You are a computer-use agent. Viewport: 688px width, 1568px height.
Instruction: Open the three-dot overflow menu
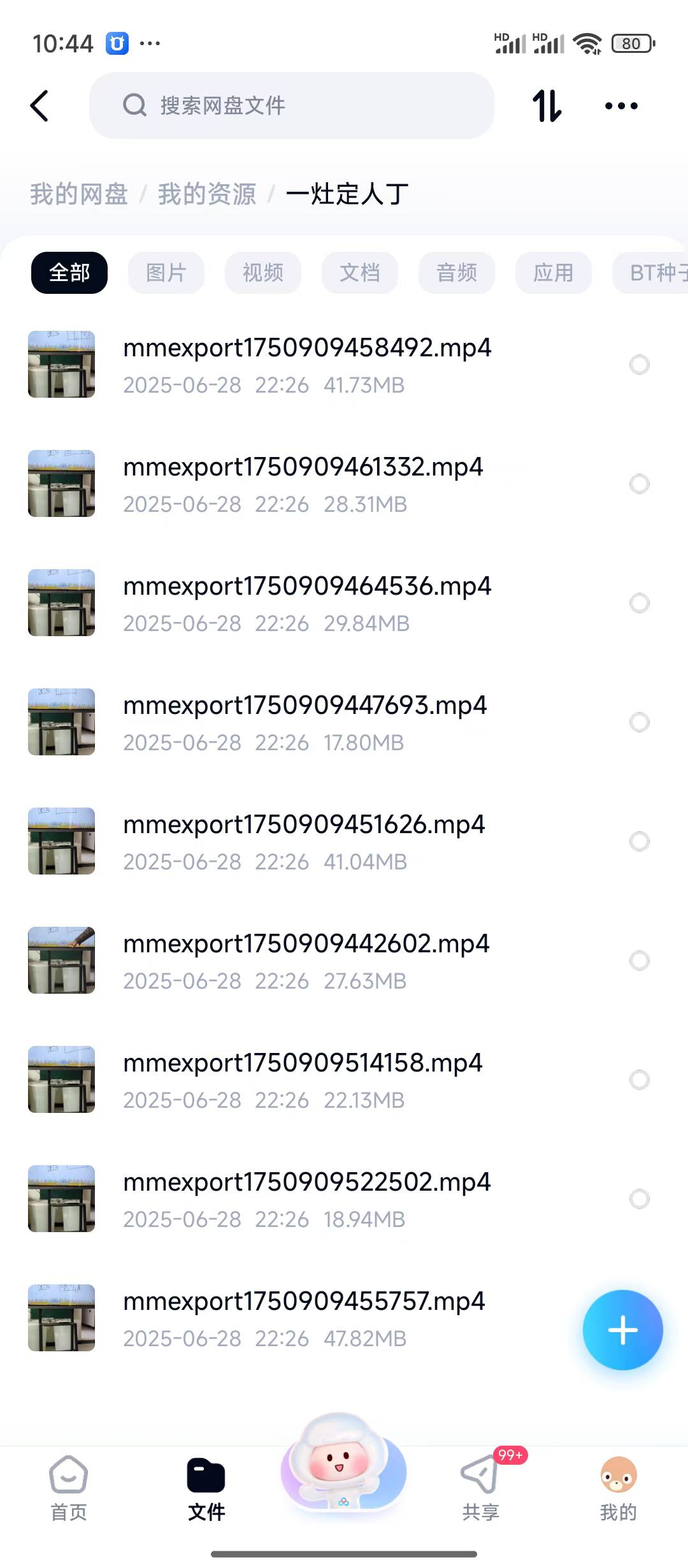pos(621,106)
